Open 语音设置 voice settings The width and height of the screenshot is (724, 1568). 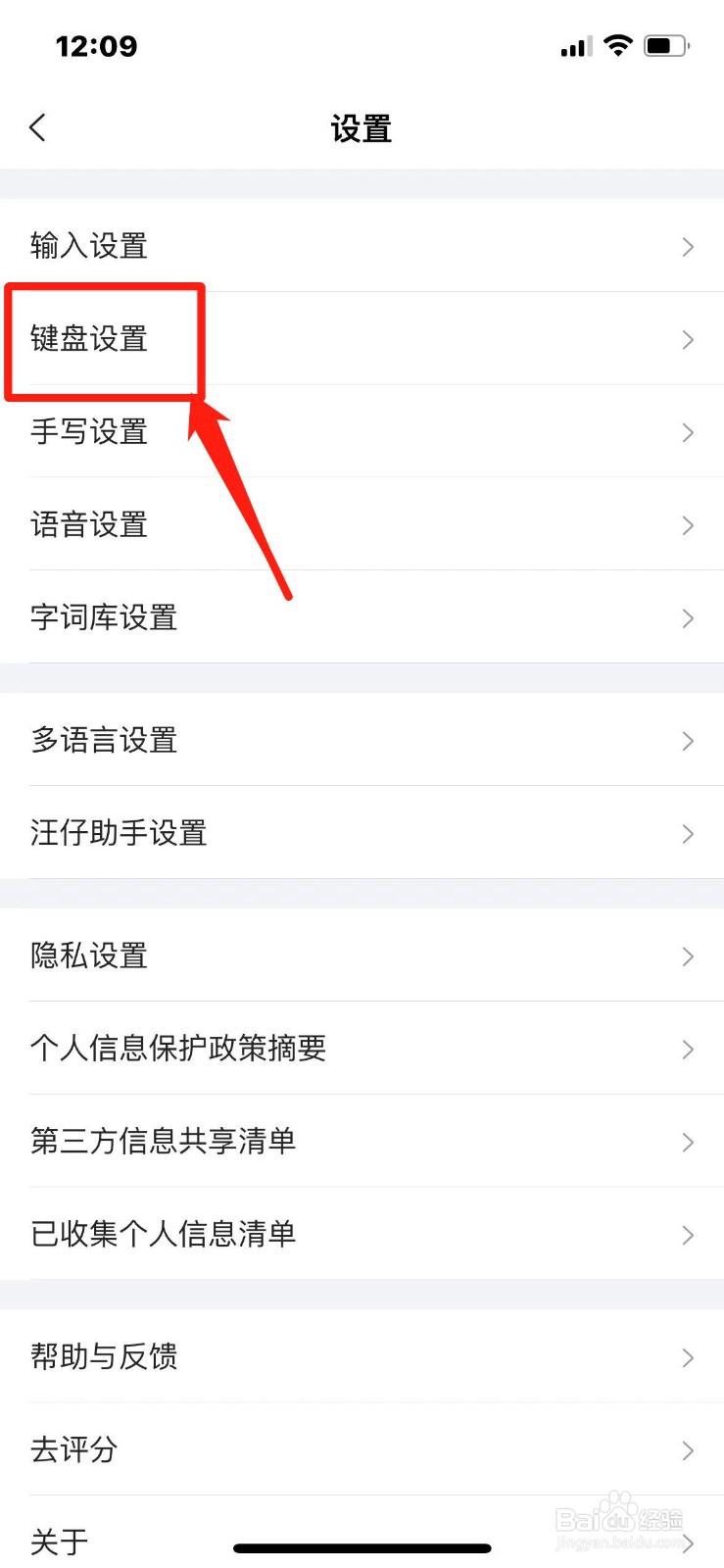coord(90,525)
